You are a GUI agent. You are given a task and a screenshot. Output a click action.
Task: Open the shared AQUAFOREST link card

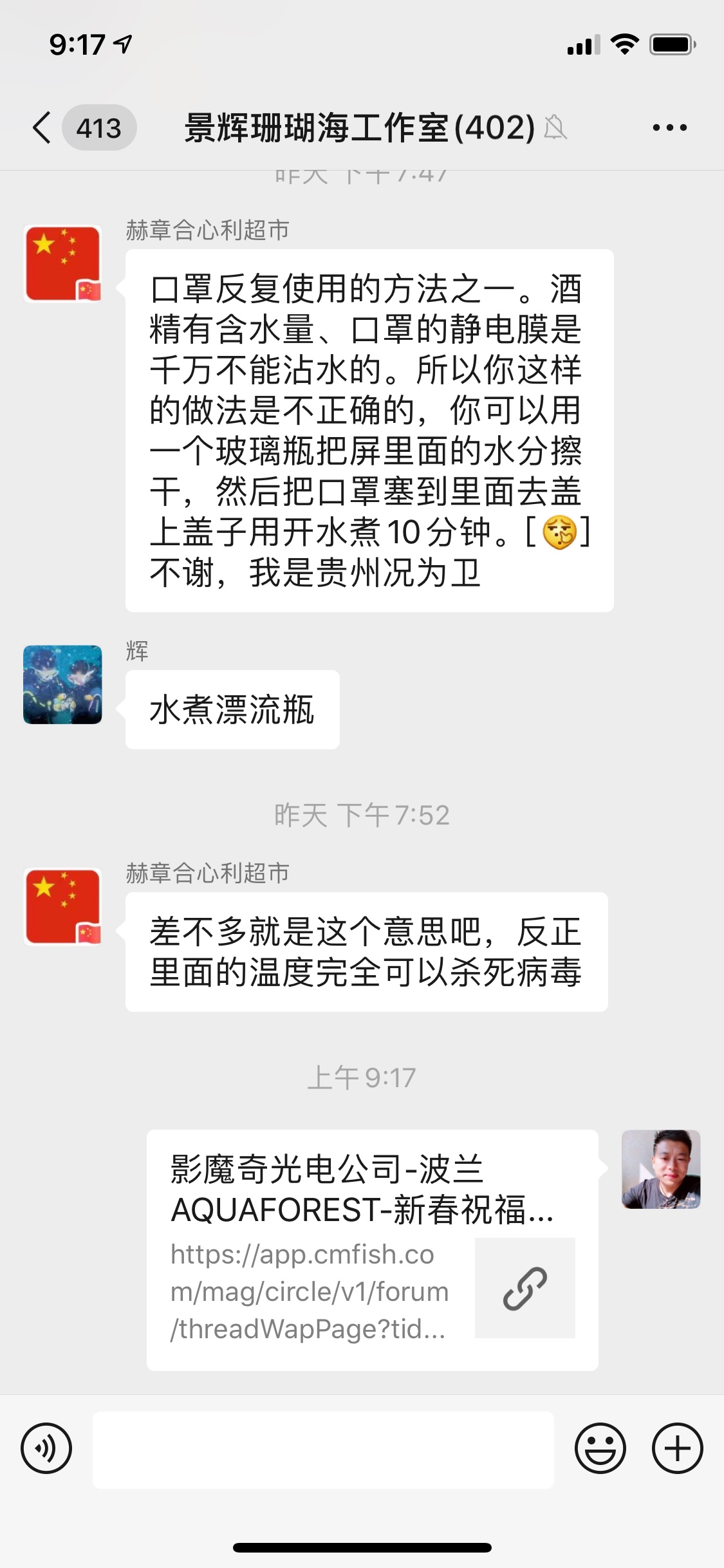(x=372, y=1249)
